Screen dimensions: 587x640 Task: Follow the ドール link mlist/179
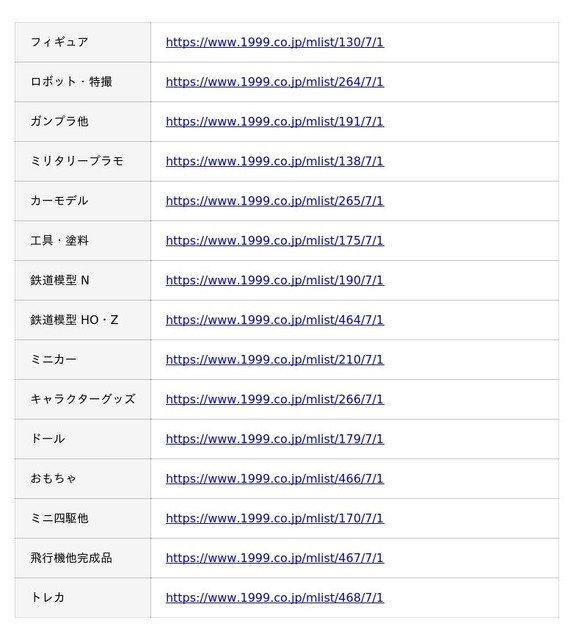275,439
